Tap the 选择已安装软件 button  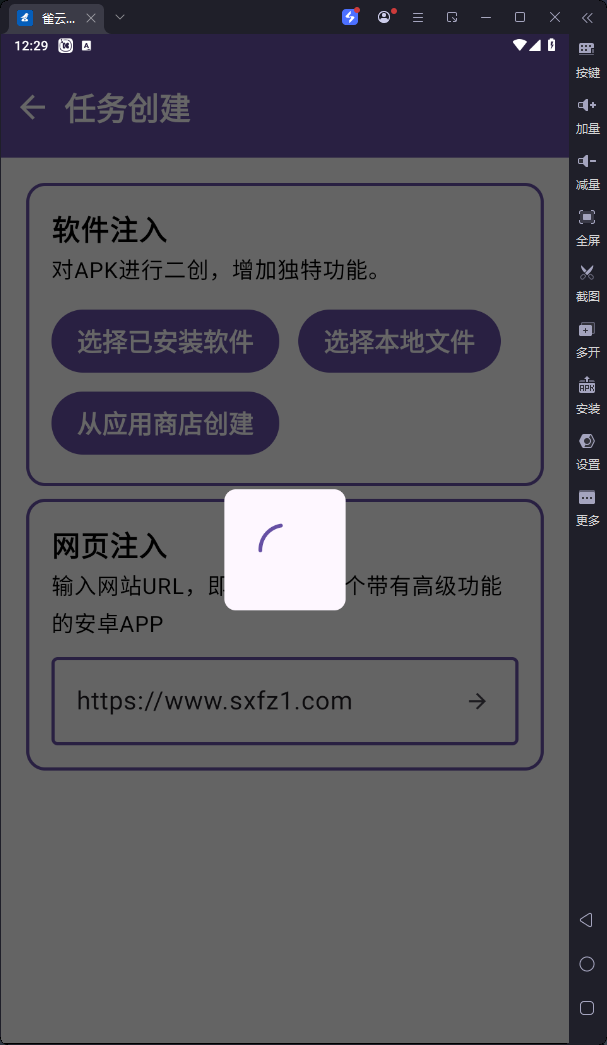pos(165,342)
